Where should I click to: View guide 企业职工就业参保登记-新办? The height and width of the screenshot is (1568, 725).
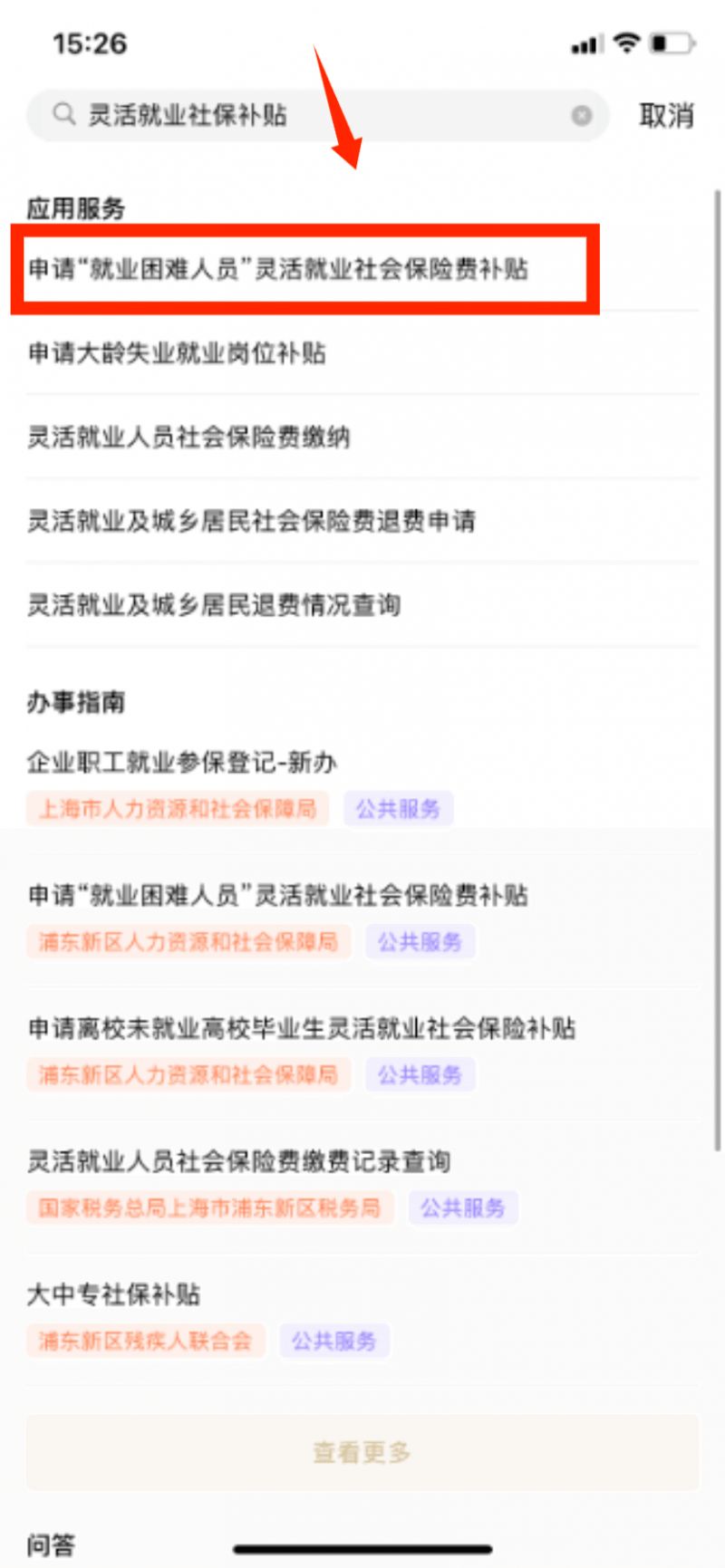(182, 762)
